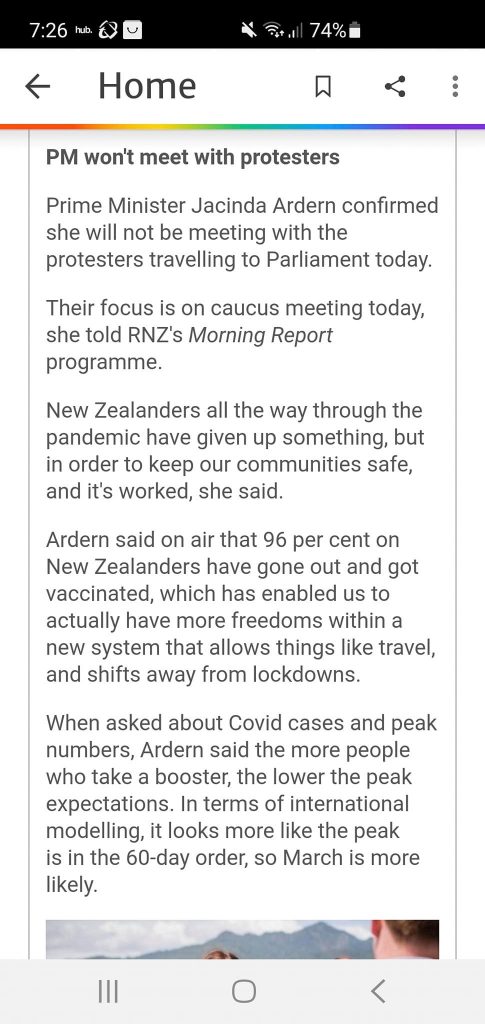Open recent apps from navigation bar

tap(108, 991)
